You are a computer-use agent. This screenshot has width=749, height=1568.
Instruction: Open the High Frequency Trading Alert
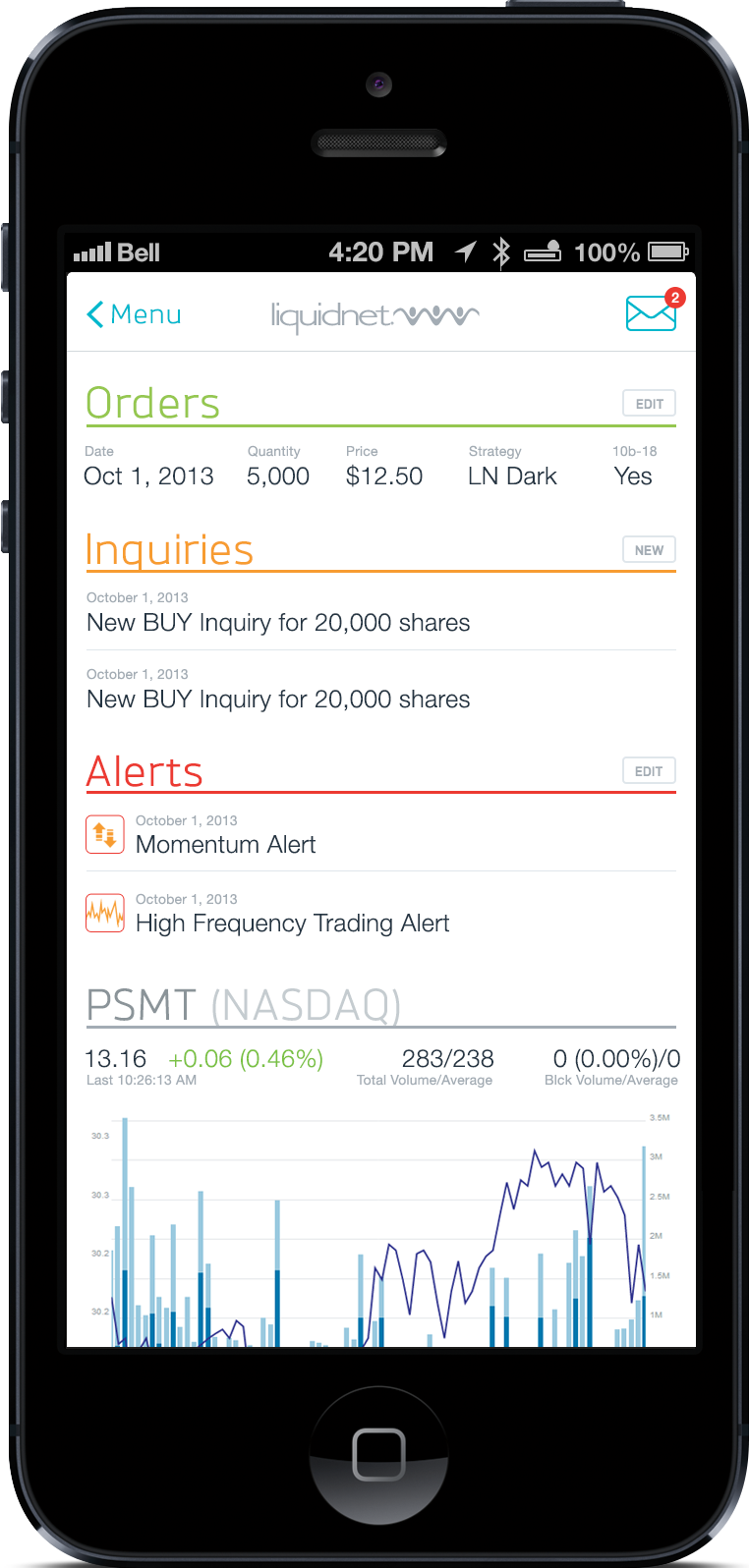tap(381, 913)
